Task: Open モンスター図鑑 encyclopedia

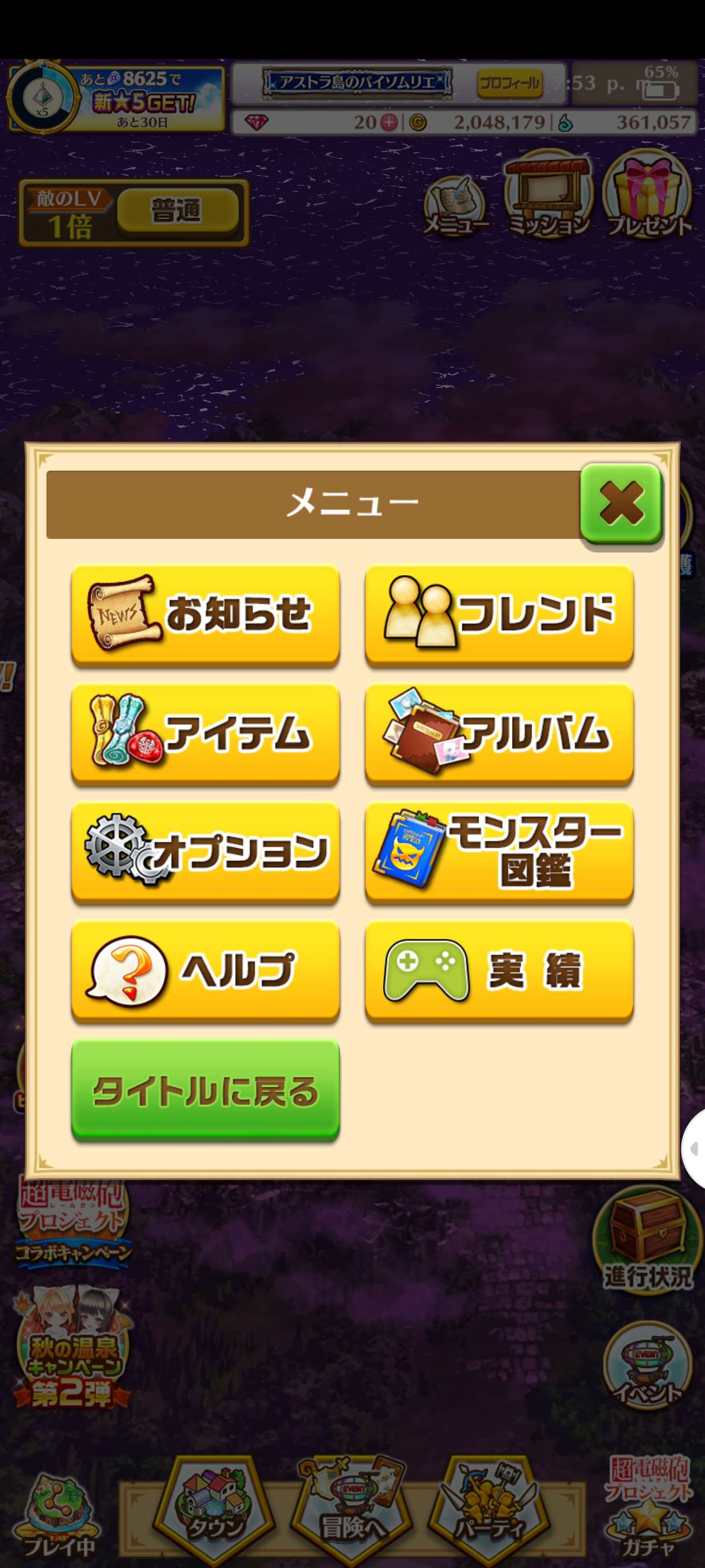Action: click(x=499, y=851)
